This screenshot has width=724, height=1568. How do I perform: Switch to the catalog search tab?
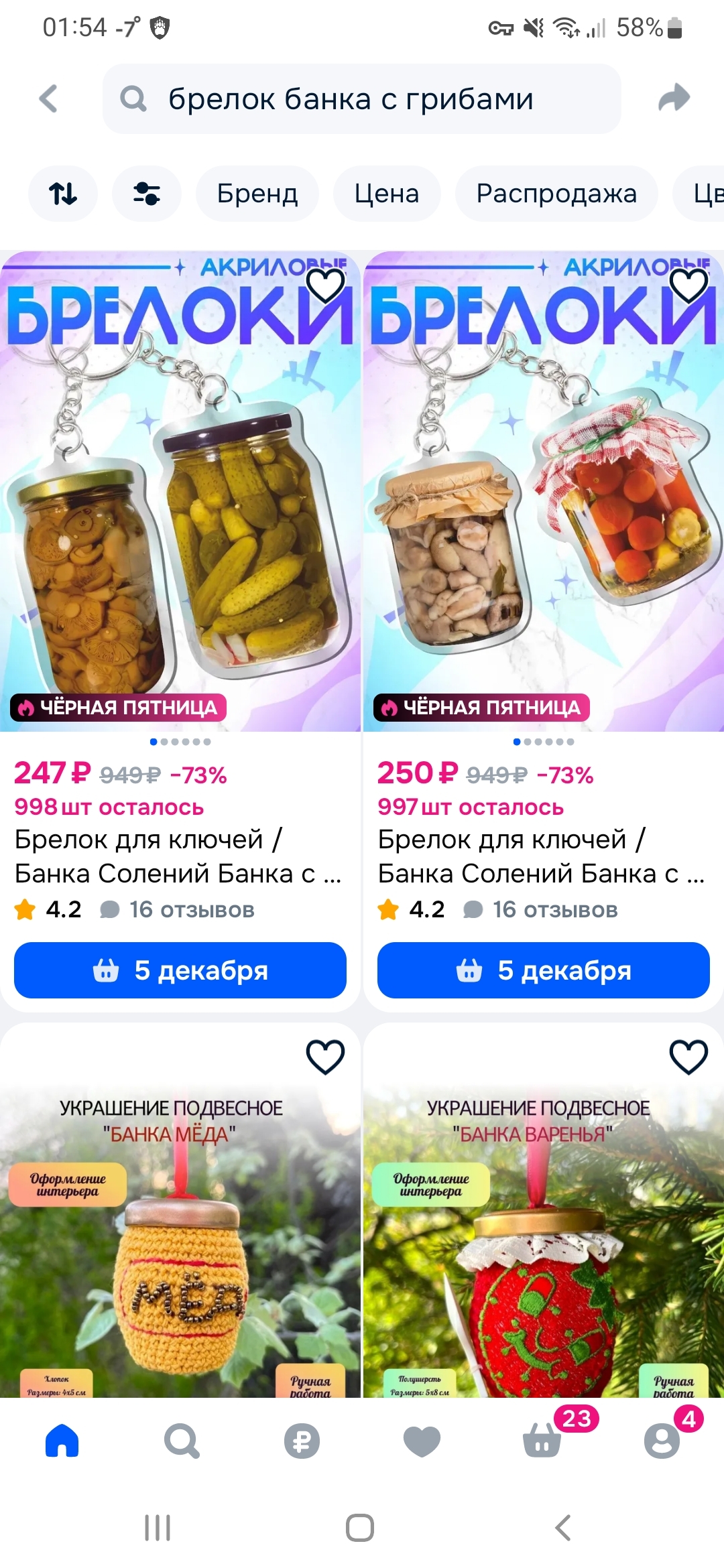tap(182, 1441)
